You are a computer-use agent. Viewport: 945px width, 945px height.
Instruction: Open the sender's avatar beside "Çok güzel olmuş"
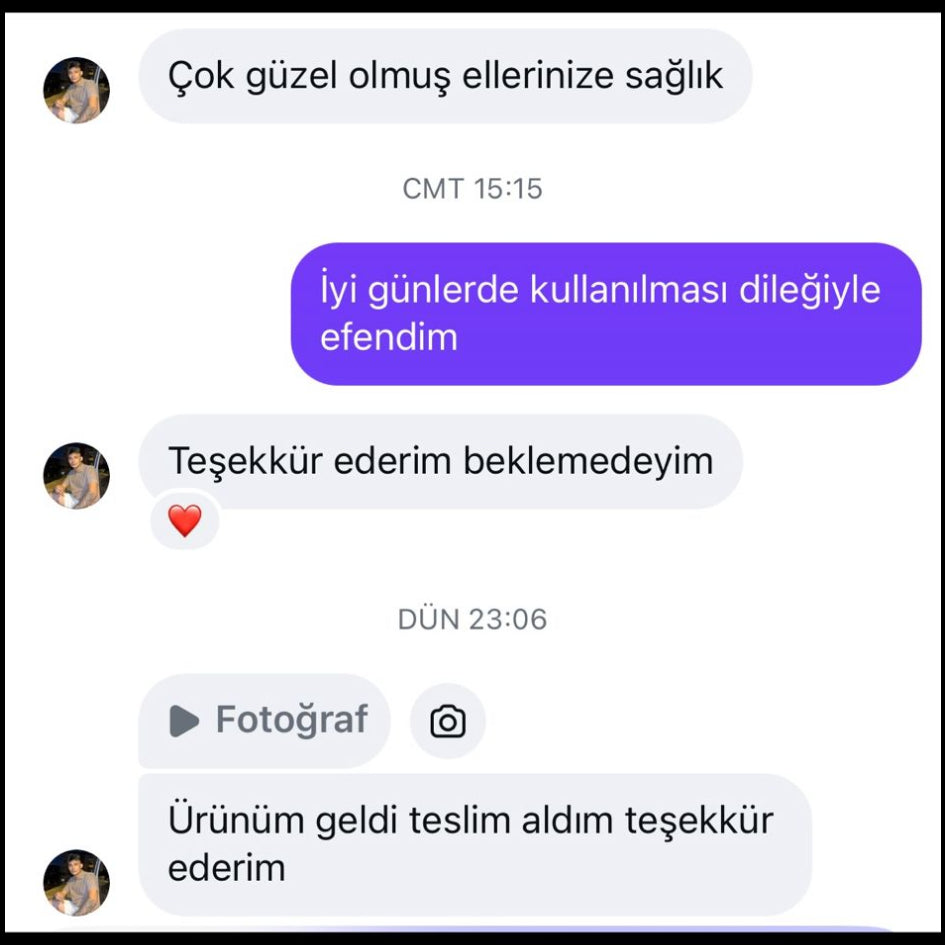[x=76, y=90]
